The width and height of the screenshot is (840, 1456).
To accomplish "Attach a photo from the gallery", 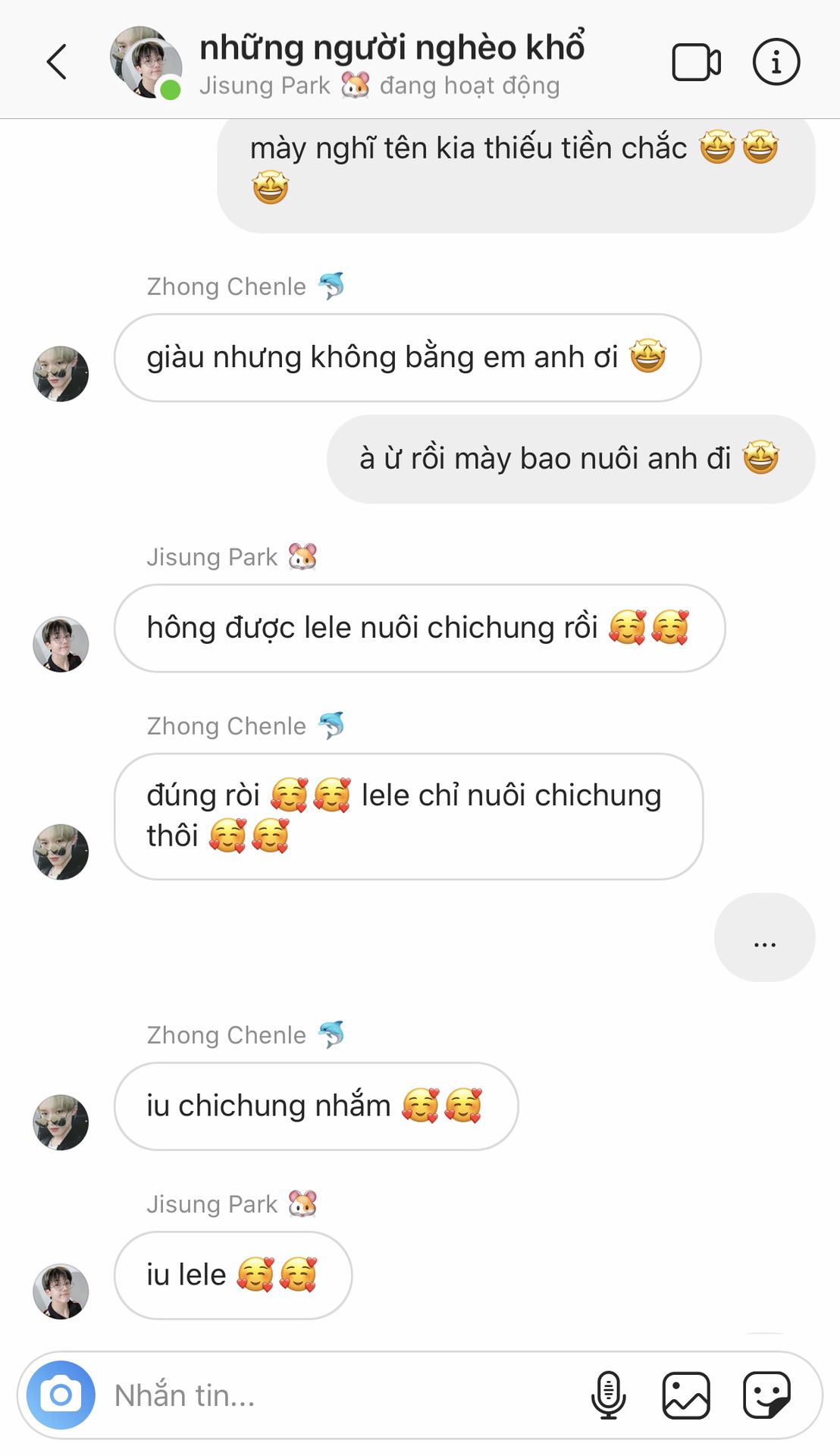I will tap(686, 1395).
